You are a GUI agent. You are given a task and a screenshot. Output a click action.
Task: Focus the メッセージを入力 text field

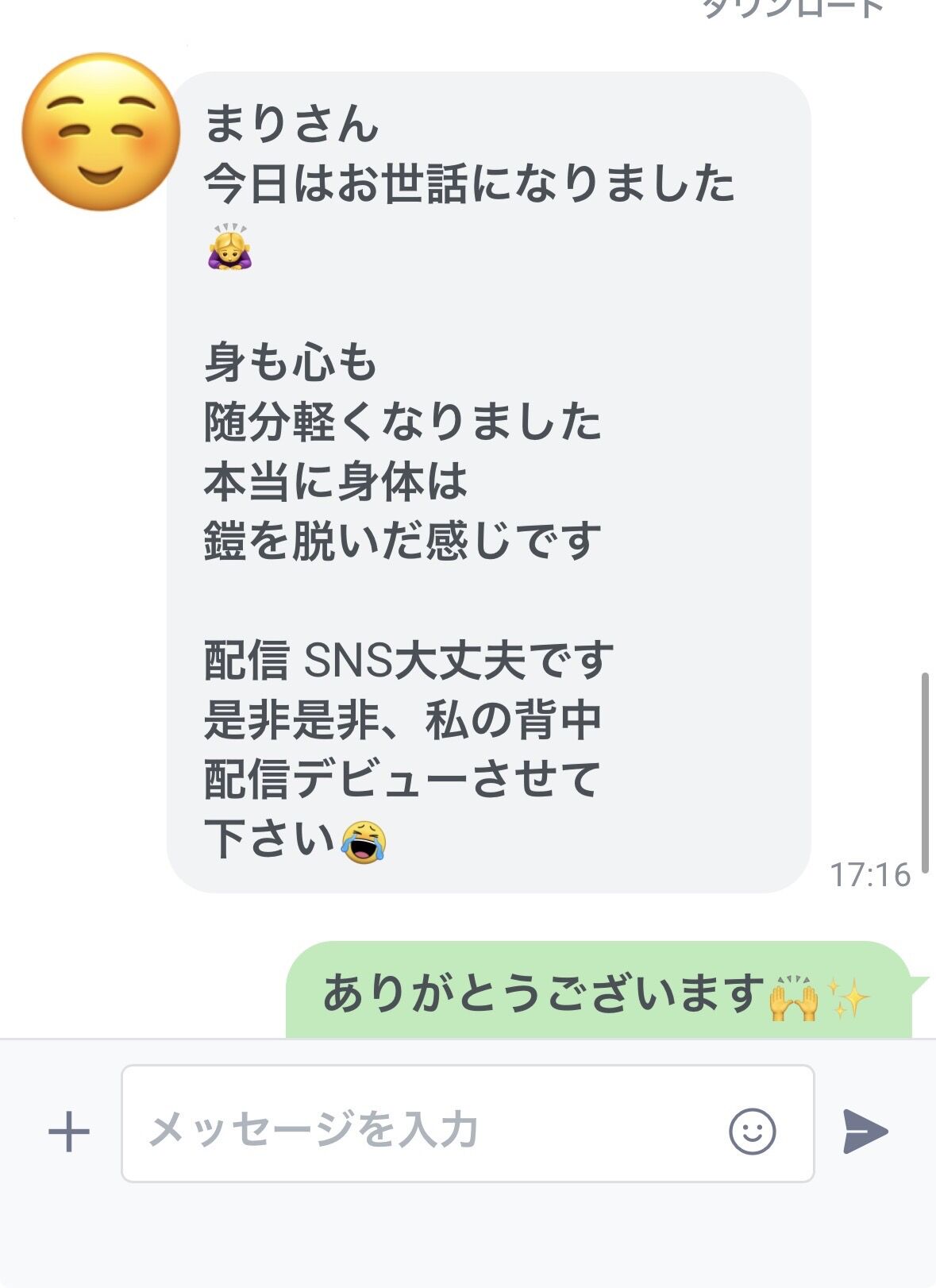pyautogui.click(x=468, y=1124)
